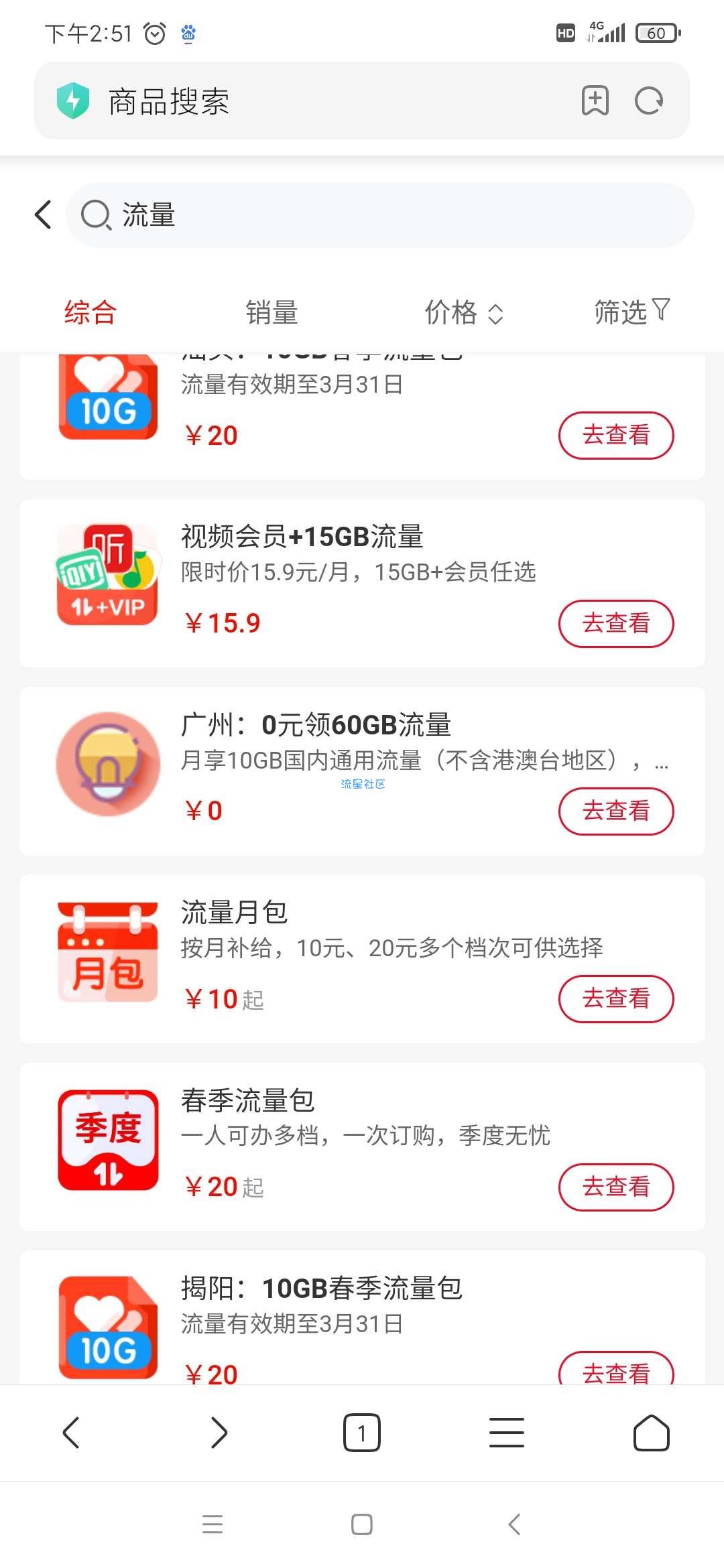The image size is (724, 1568).
Task: Open the browser menu
Action: [507, 1433]
